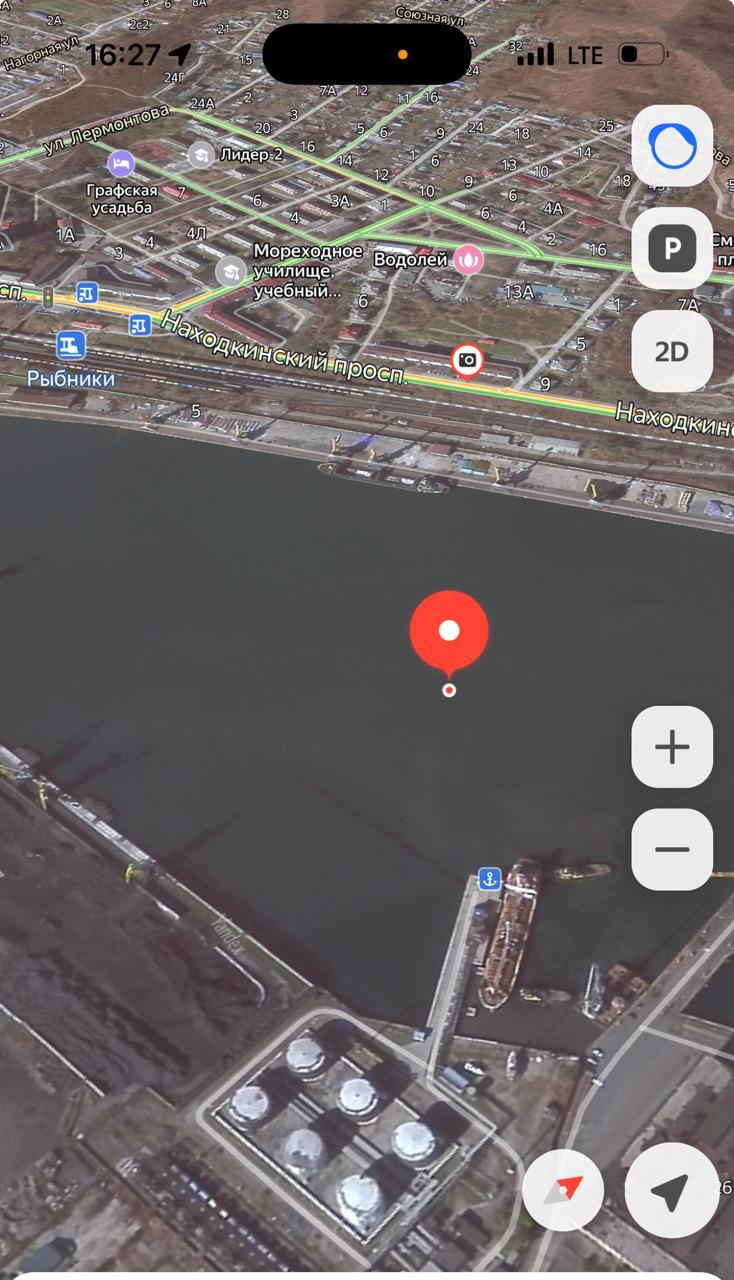The image size is (734, 1280).
Task: Tap the red pin in the bay
Action: (449, 631)
